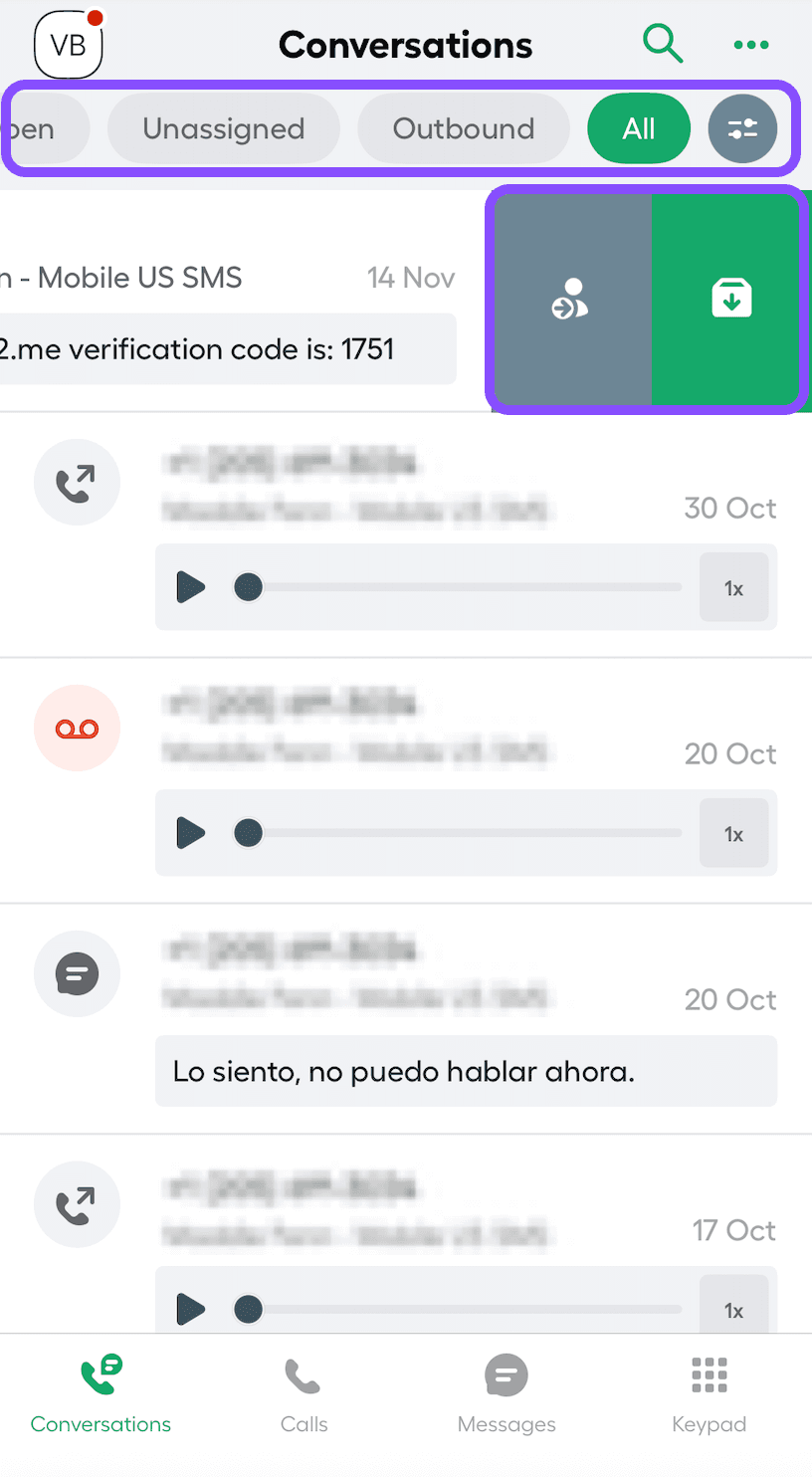
Task: Switch to the Messages tab
Action: pos(507,1391)
